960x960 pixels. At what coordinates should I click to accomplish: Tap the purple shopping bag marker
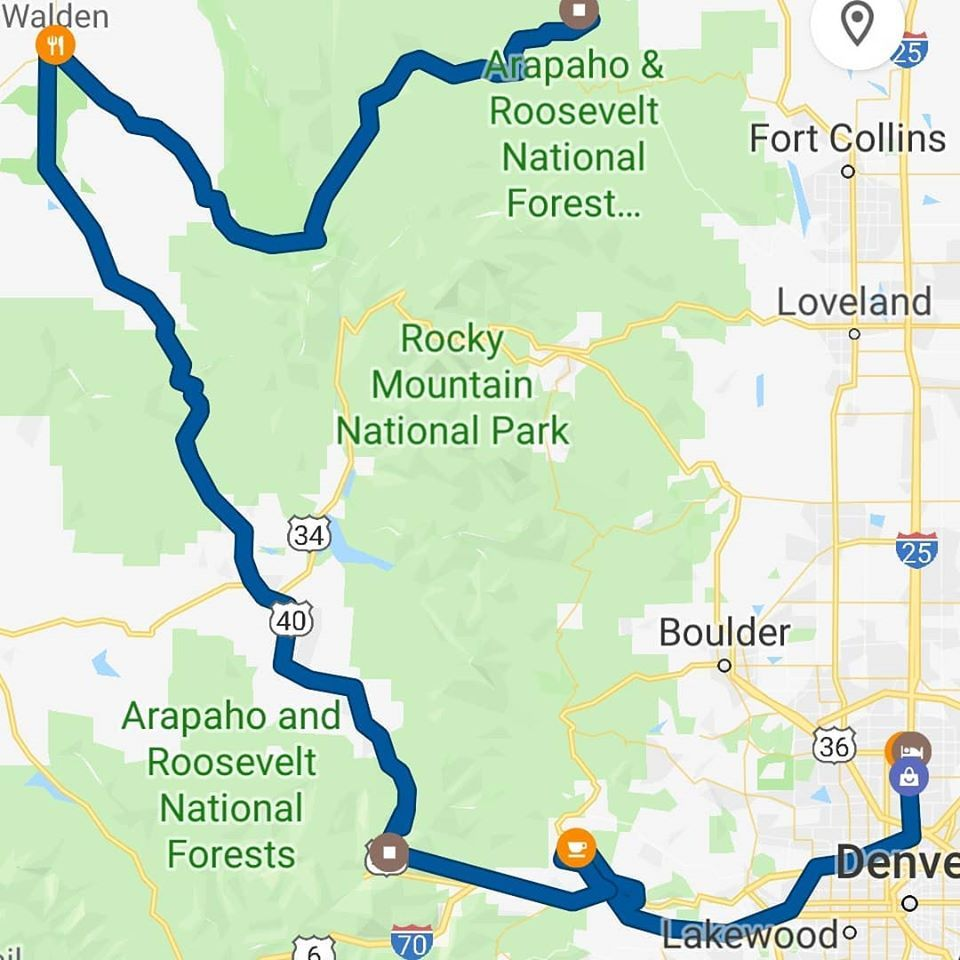pyautogui.click(x=909, y=778)
